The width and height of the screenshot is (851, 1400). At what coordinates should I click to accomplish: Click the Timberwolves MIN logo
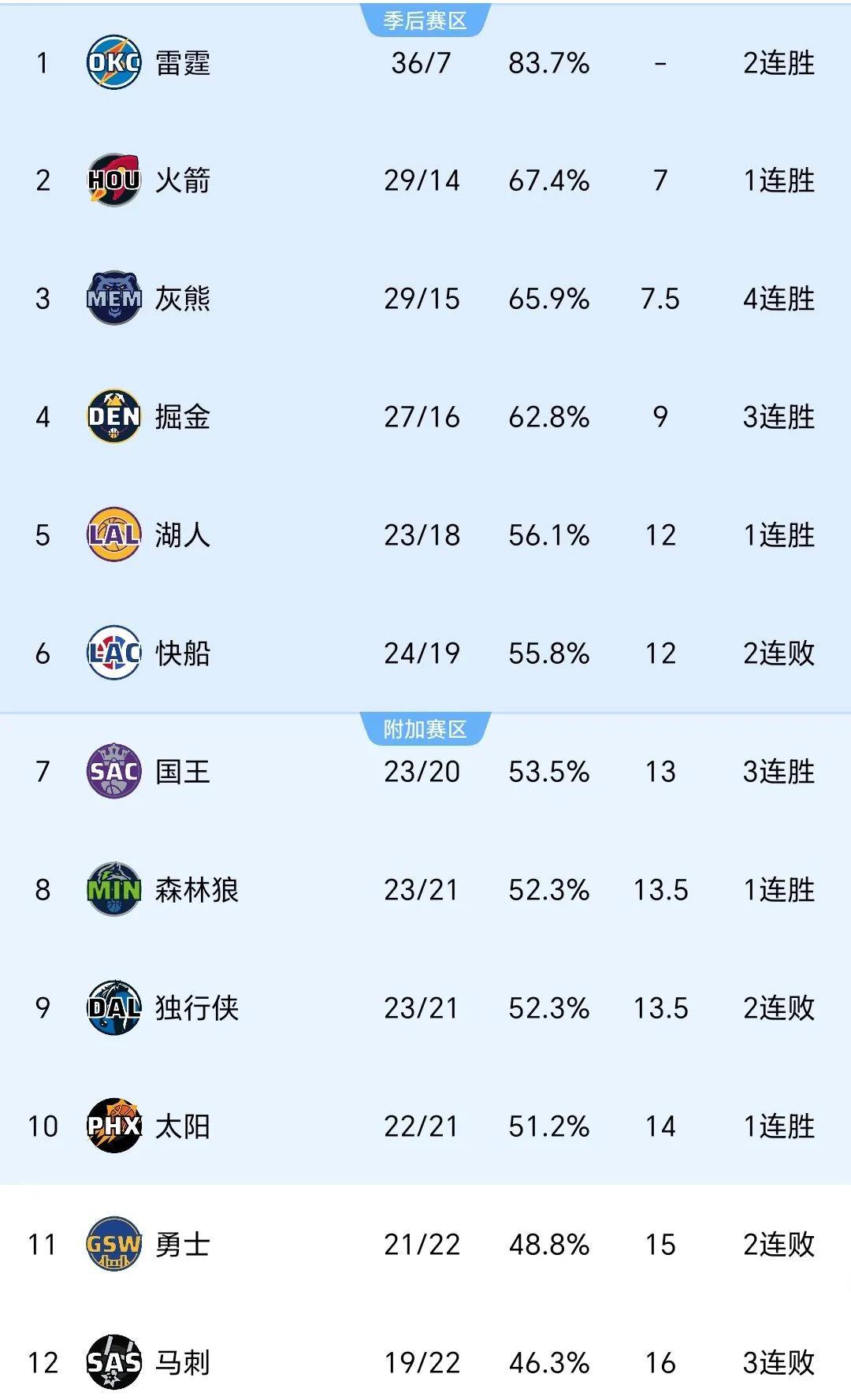tap(113, 890)
